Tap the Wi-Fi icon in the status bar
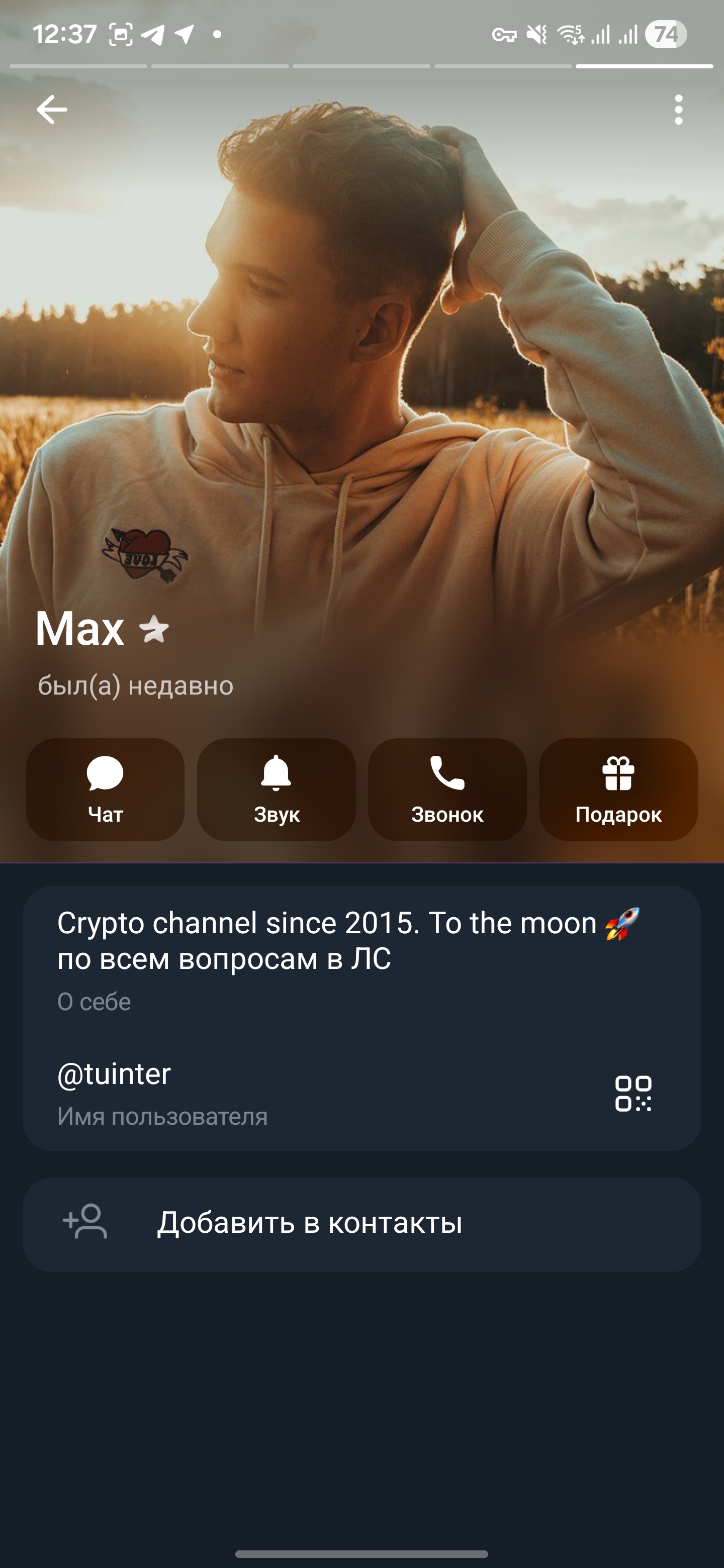 click(571, 35)
